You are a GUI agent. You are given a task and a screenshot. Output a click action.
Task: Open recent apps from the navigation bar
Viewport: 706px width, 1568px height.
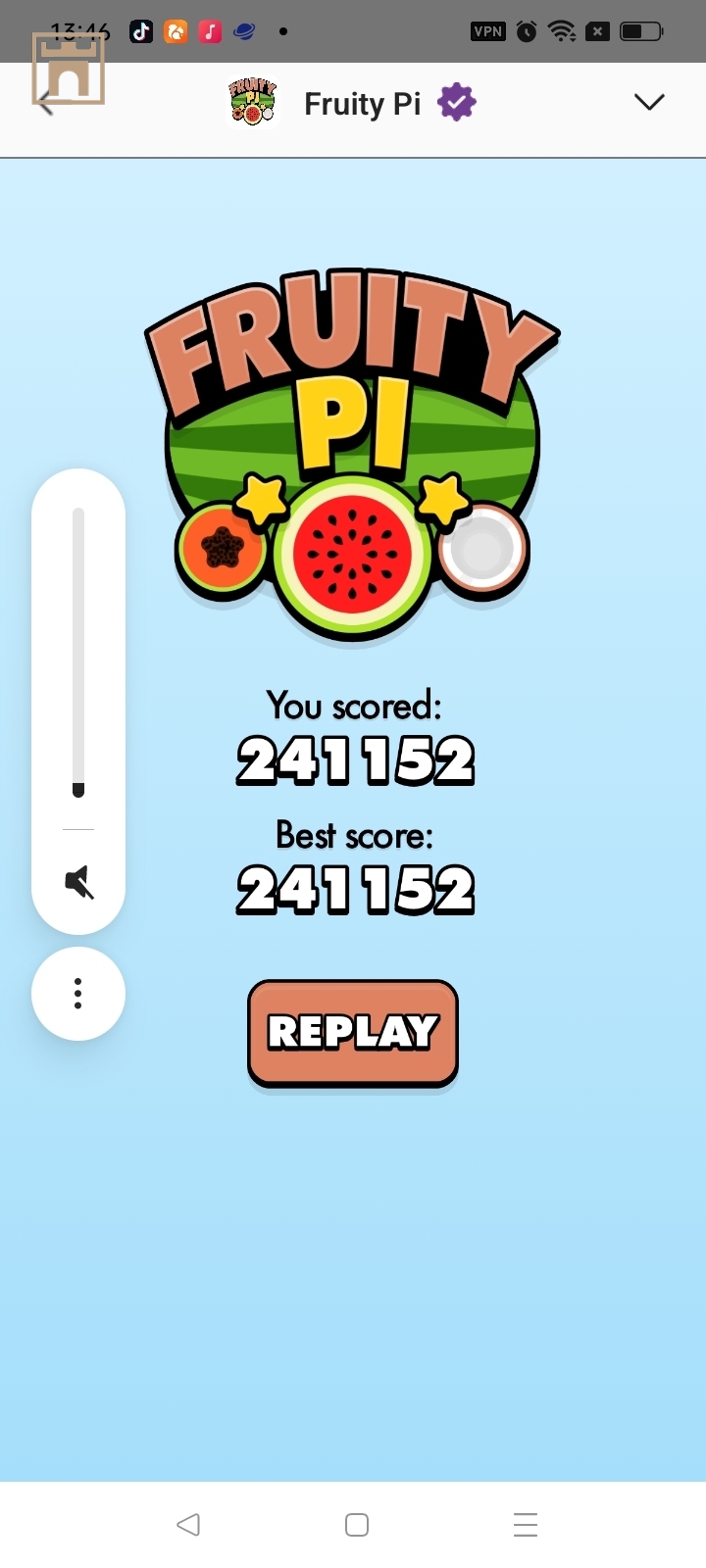(526, 1524)
